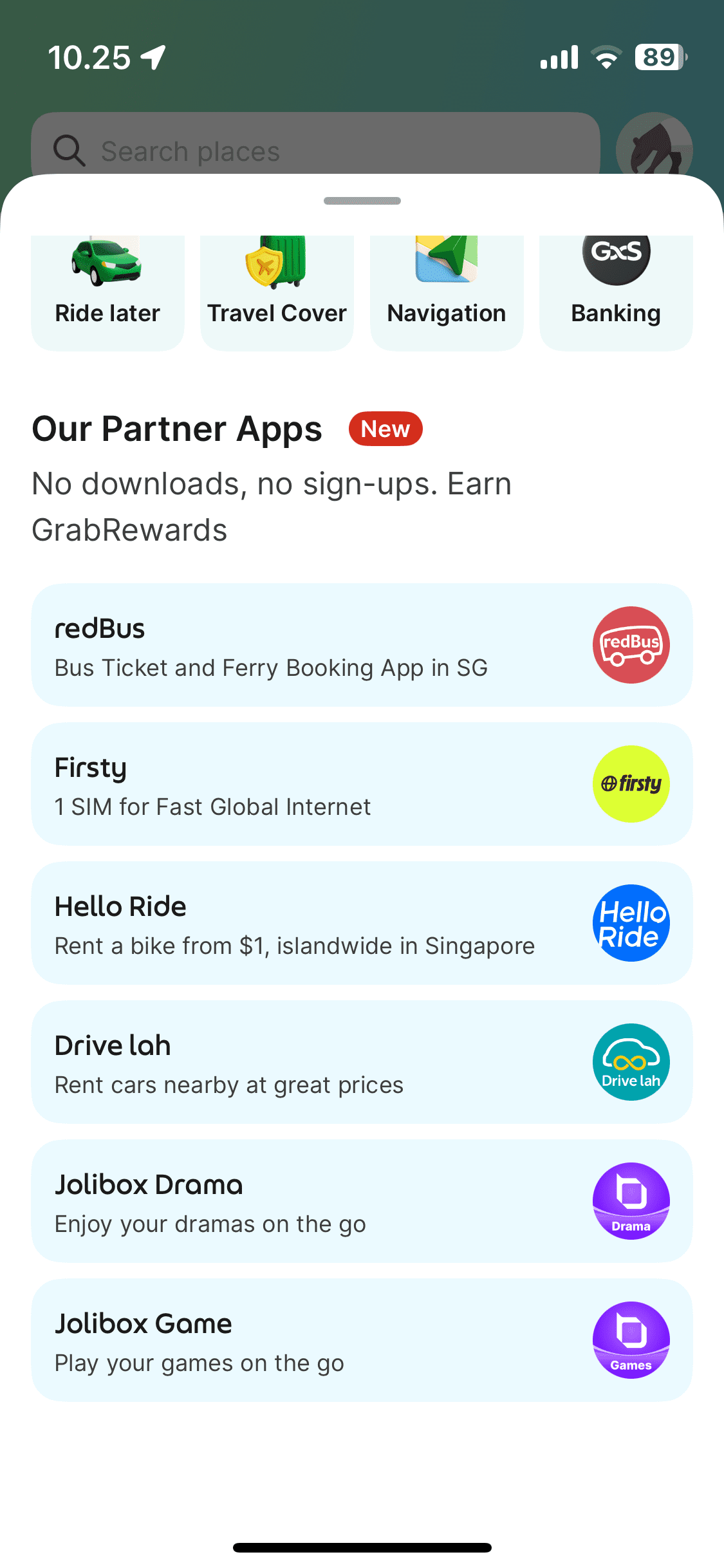The image size is (724, 1568).
Task: Tap the Jolibox Games icon
Action: (x=631, y=1340)
